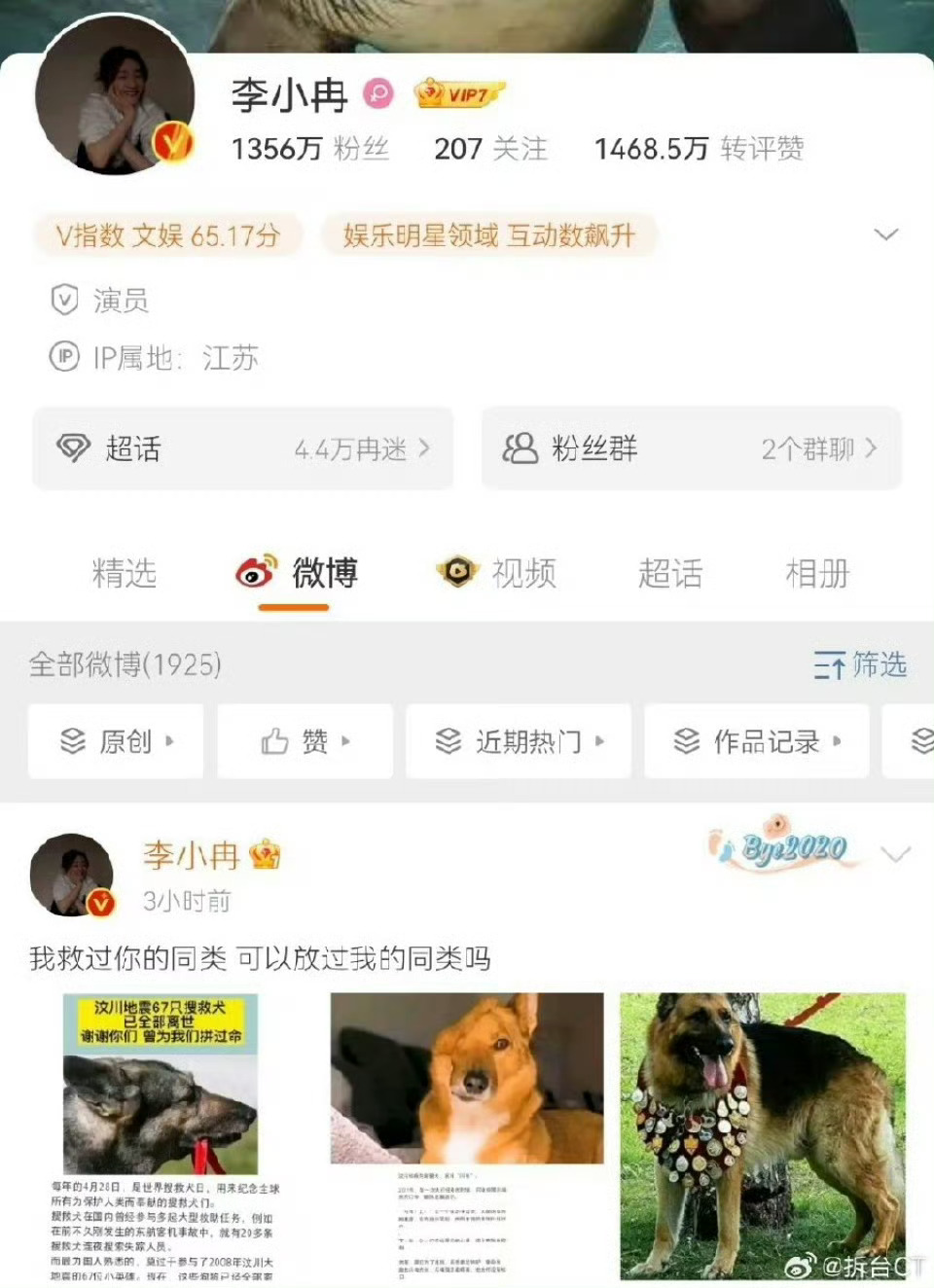Screen dimensions: 934x1288
Task: Tap the 娱乐明星领域 互动数飙升 tag
Action: tap(488, 235)
